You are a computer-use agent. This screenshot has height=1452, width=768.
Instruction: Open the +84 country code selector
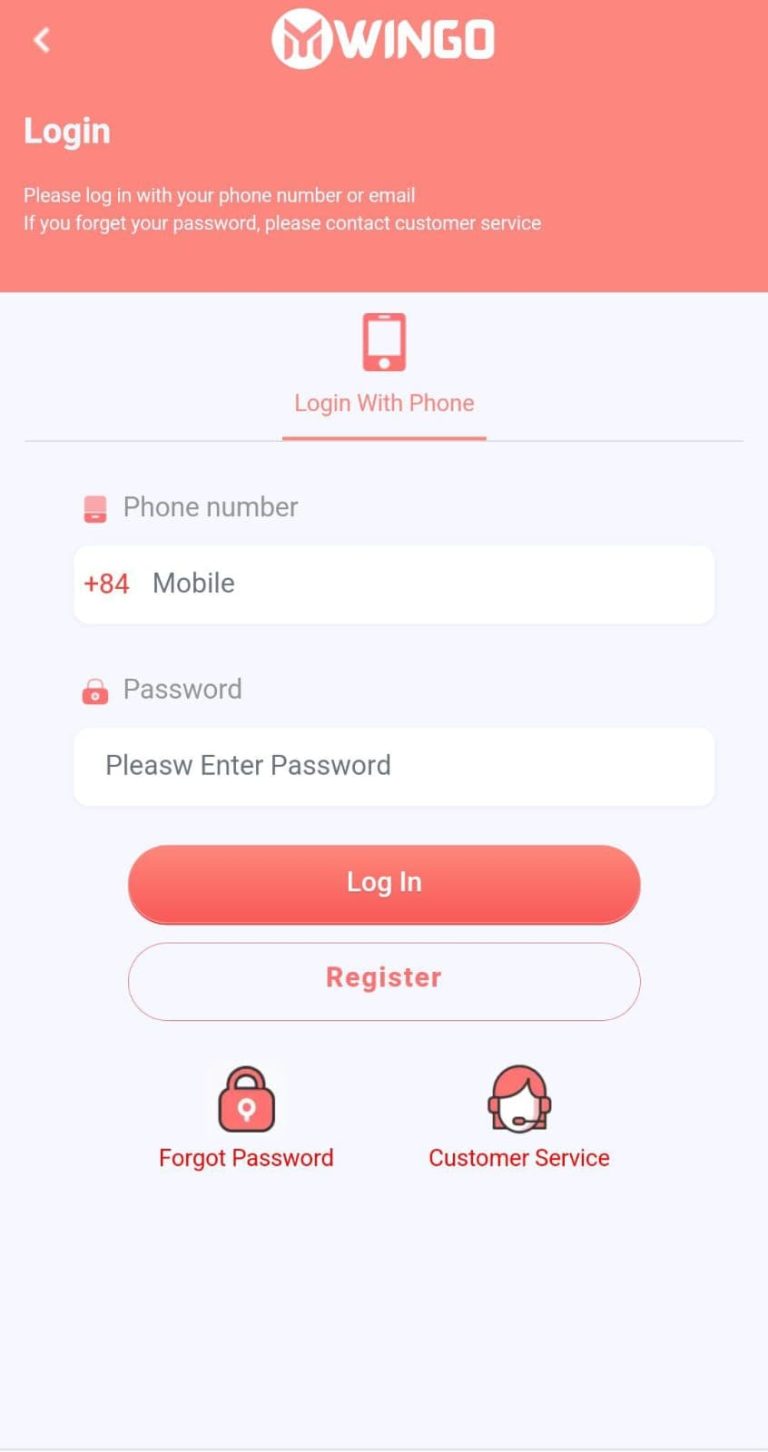[107, 584]
